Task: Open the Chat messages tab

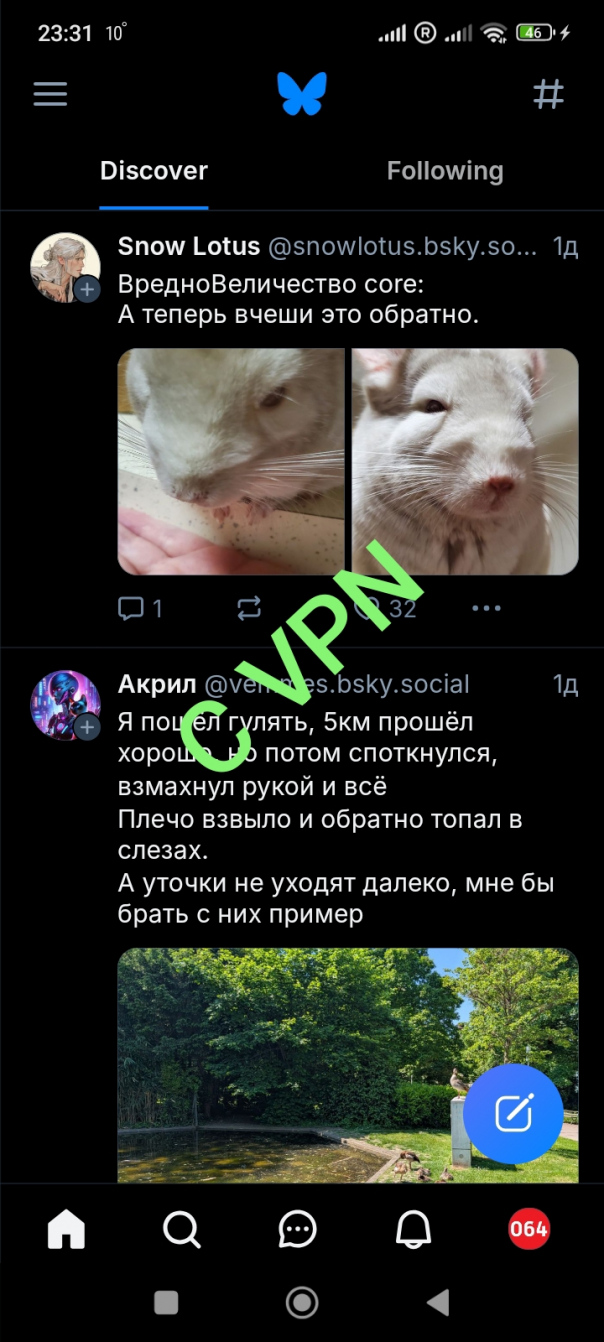Action: [x=298, y=1229]
